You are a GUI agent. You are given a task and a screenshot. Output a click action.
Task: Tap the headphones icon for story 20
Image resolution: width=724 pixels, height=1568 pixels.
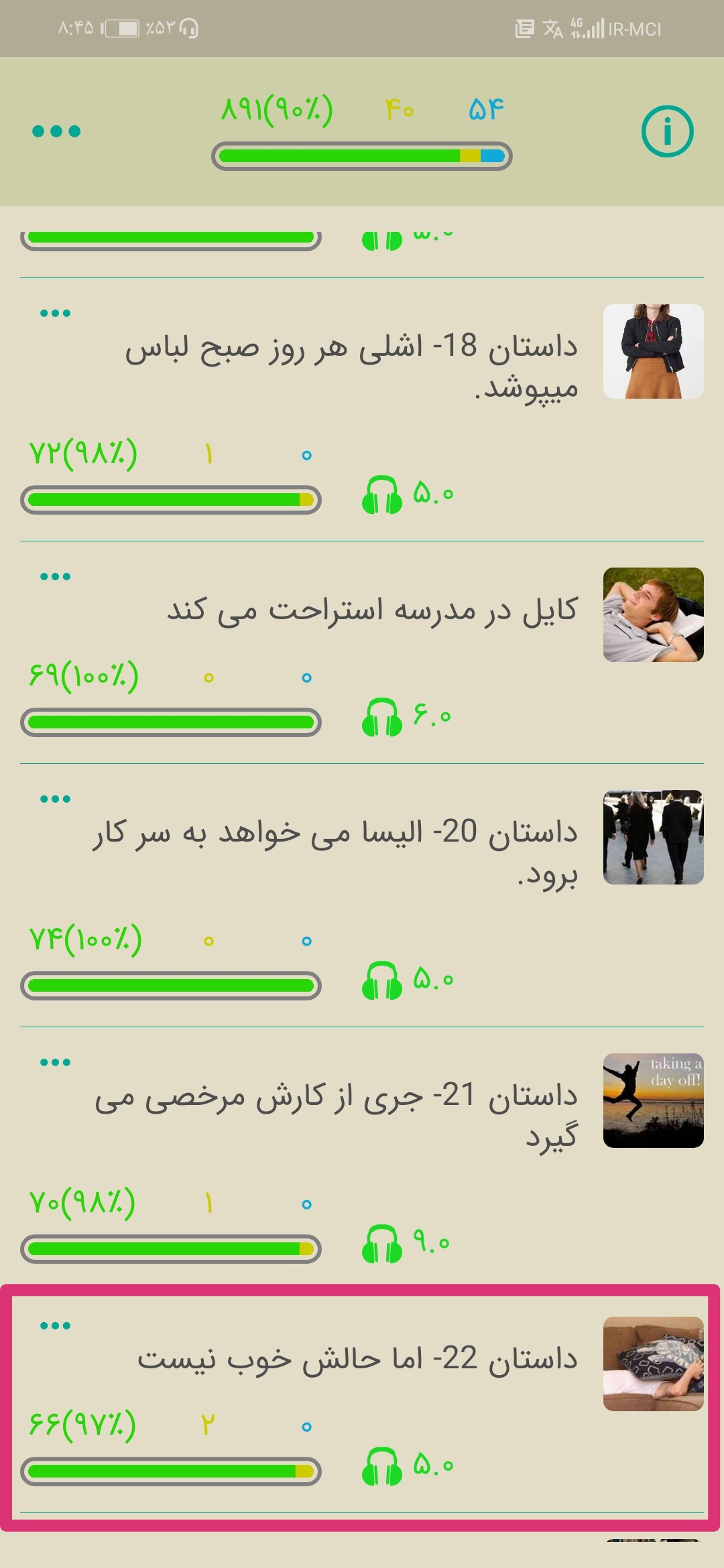382,982
